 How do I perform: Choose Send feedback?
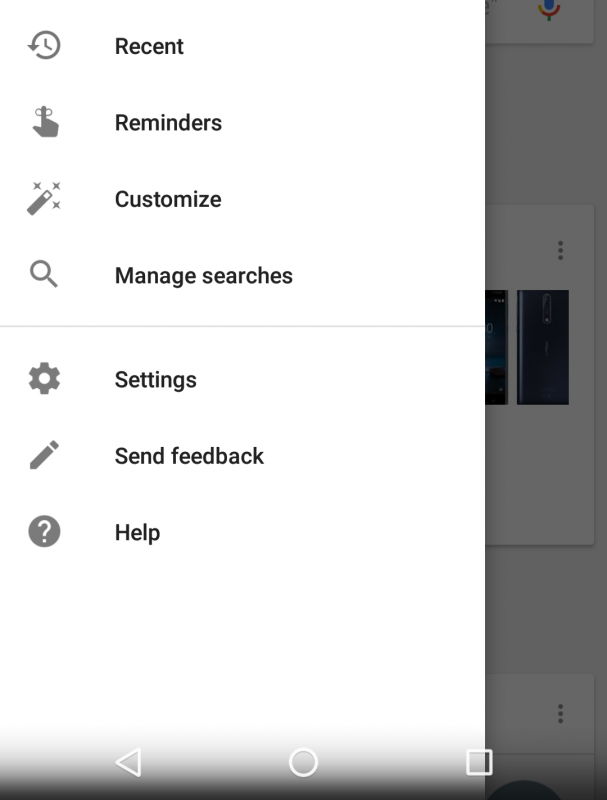(x=189, y=456)
